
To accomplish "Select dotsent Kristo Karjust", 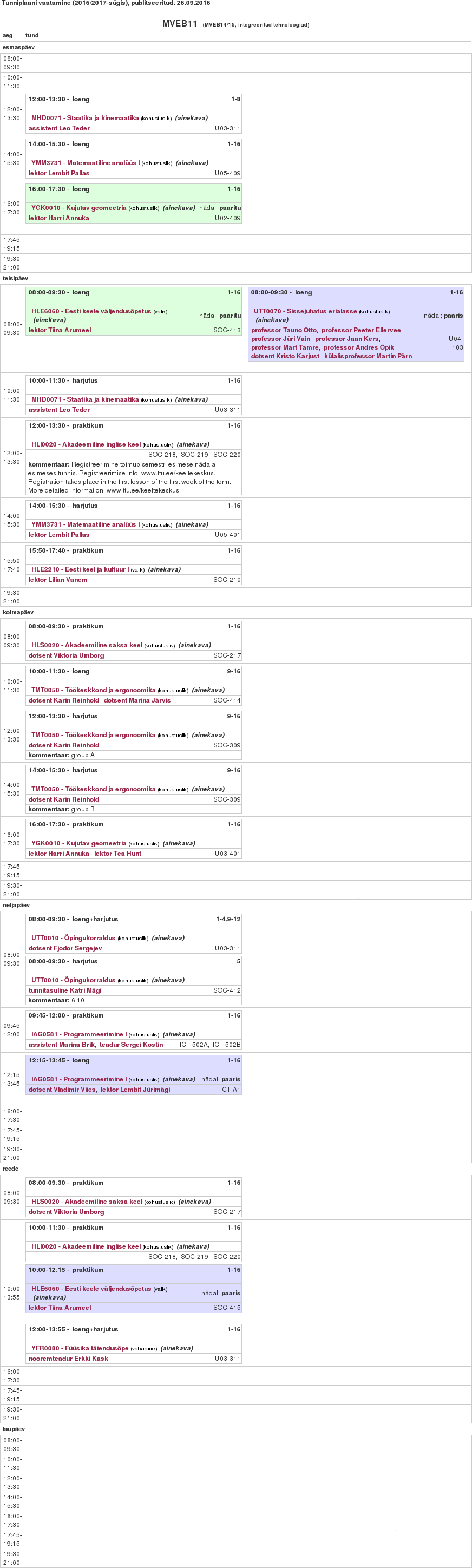I will (285, 356).
